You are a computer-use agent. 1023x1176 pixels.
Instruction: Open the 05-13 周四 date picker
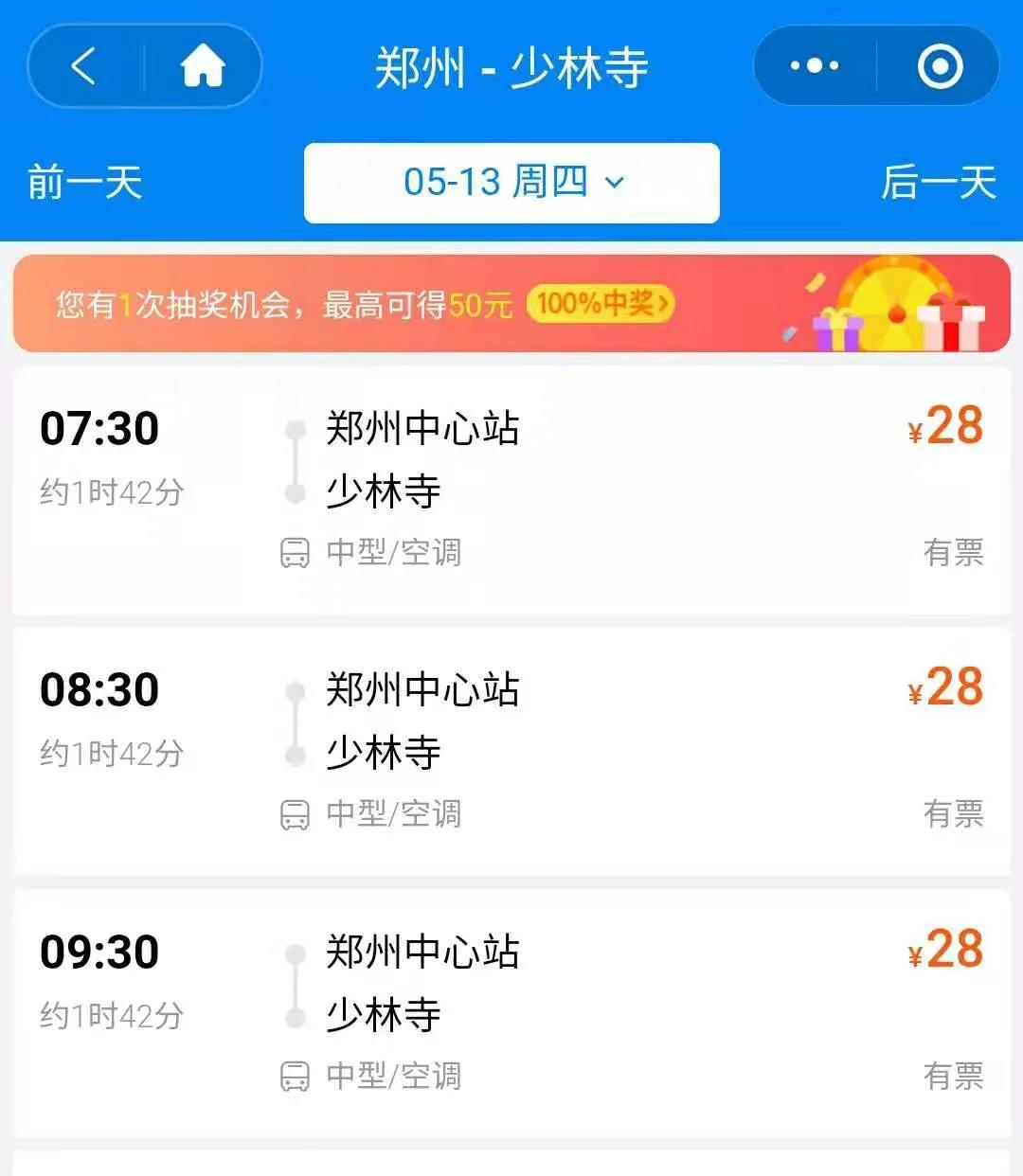(511, 183)
